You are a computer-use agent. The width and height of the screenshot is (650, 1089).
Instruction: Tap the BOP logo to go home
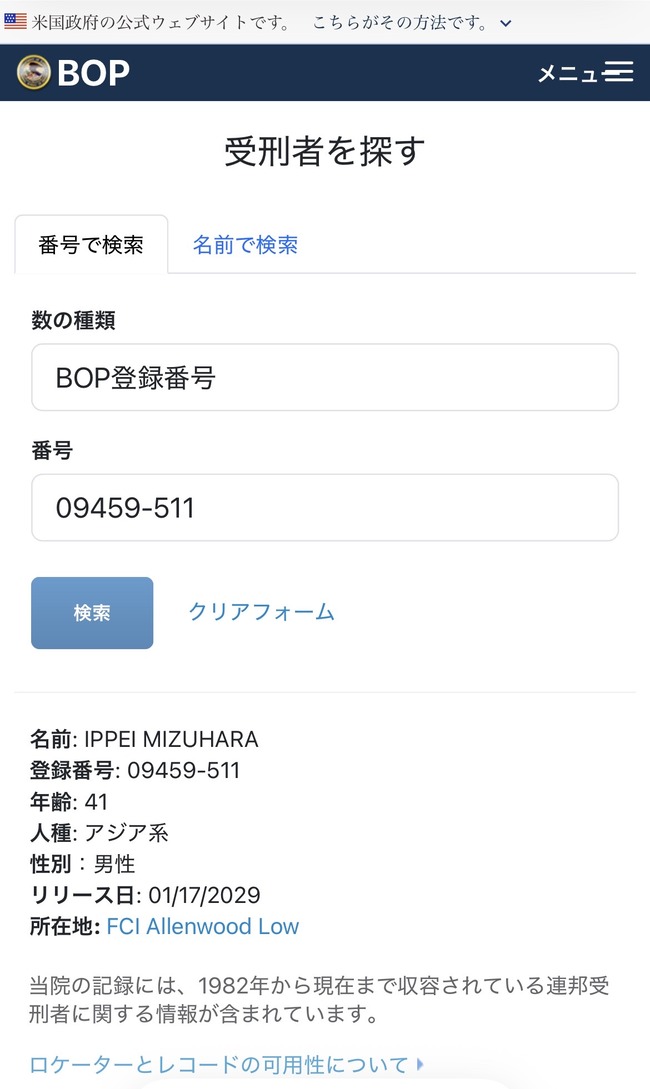pos(73,72)
